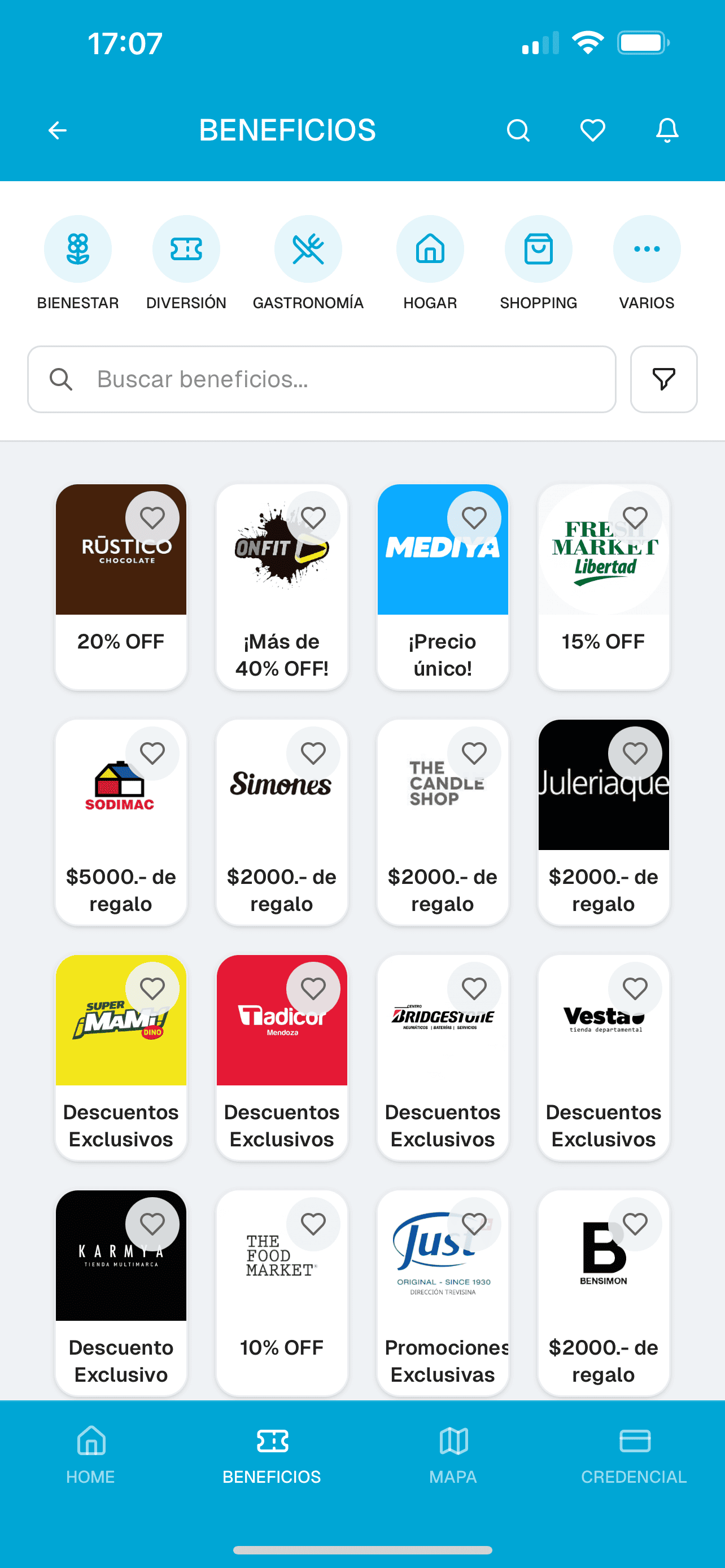Toggle favorite on the Rústico Chocolate benefit
This screenshot has height=1568, width=725.
pos(153,518)
